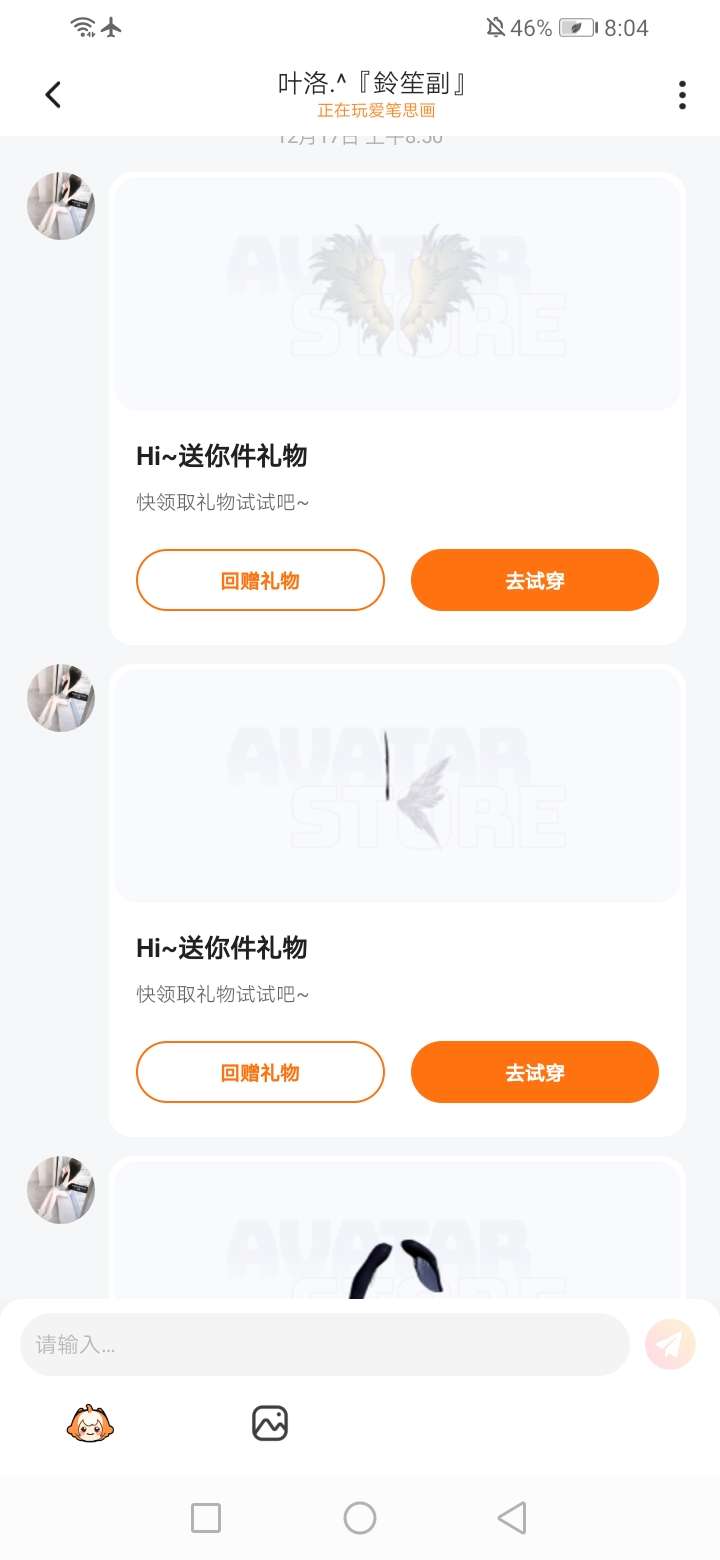Open recent apps from navigation bar
The image size is (720, 1560).
(x=206, y=1518)
